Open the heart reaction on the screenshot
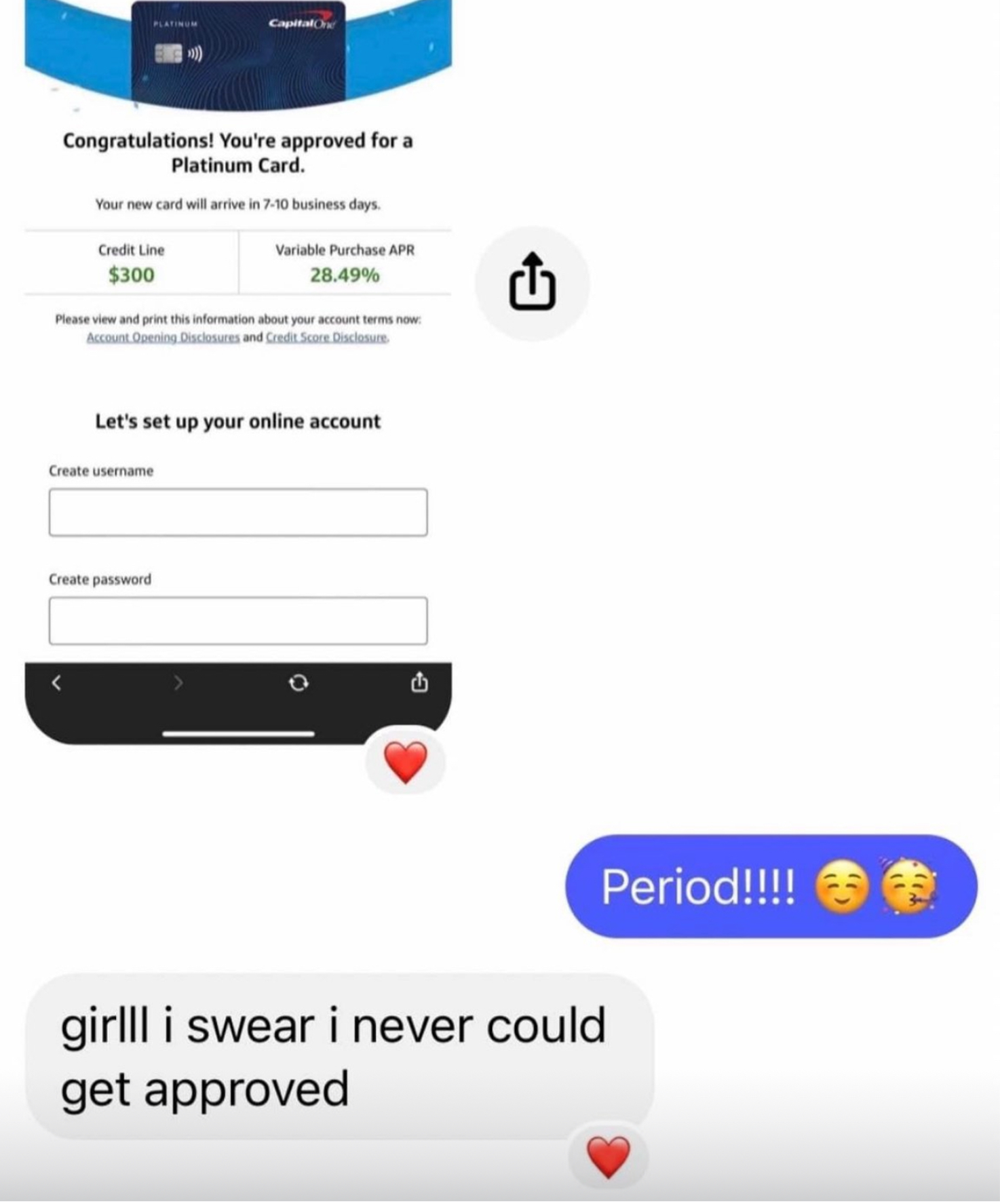 coord(406,762)
